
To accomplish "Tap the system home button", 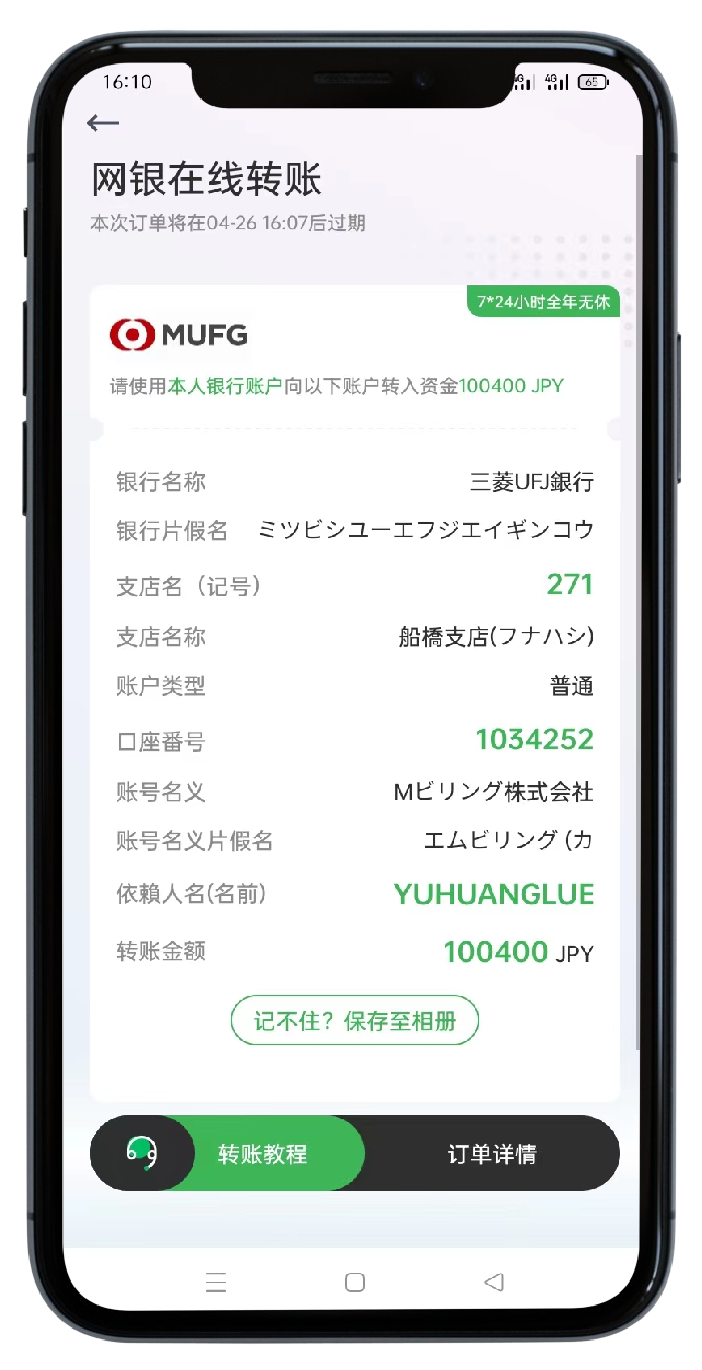I will coord(355,1283).
